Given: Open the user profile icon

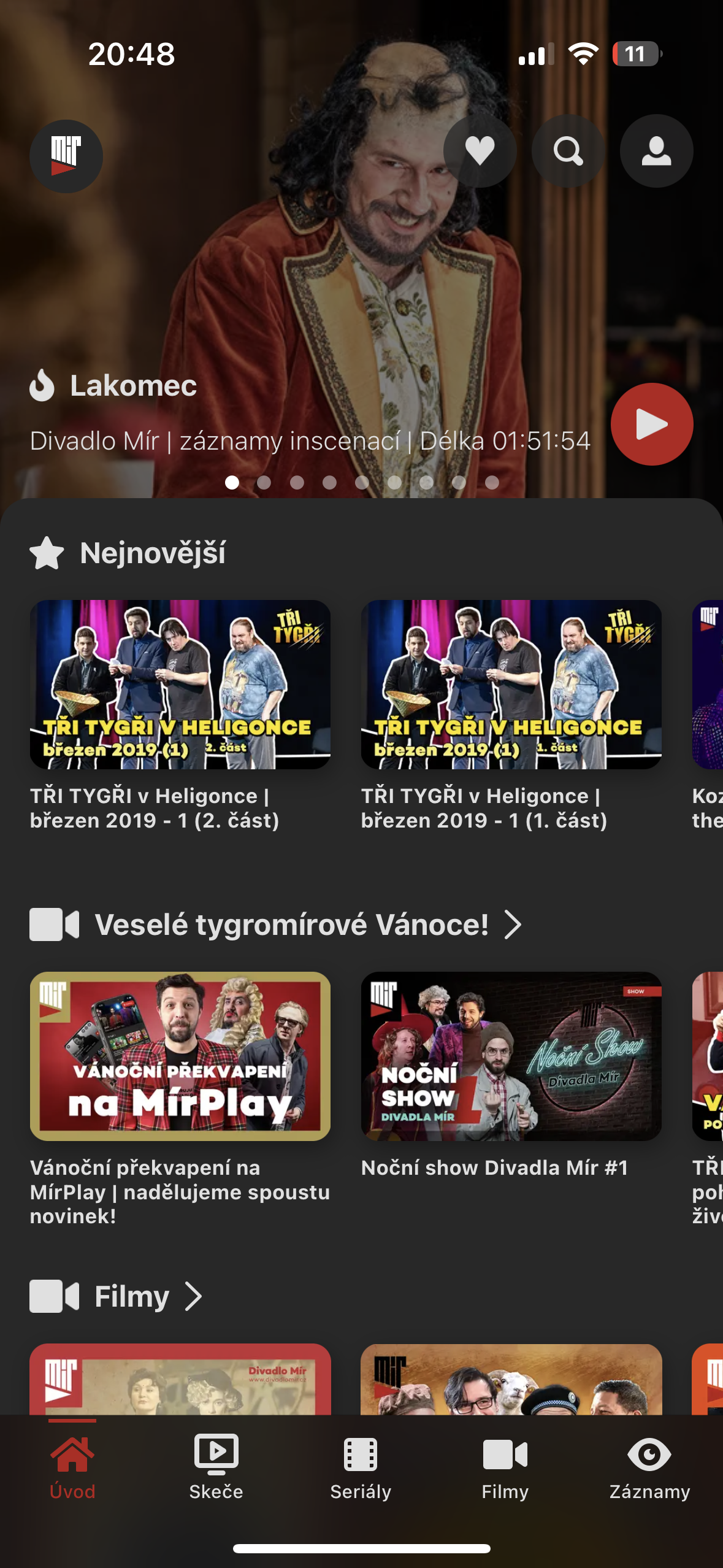Looking at the screenshot, I should pyautogui.click(x=656, y=151).
